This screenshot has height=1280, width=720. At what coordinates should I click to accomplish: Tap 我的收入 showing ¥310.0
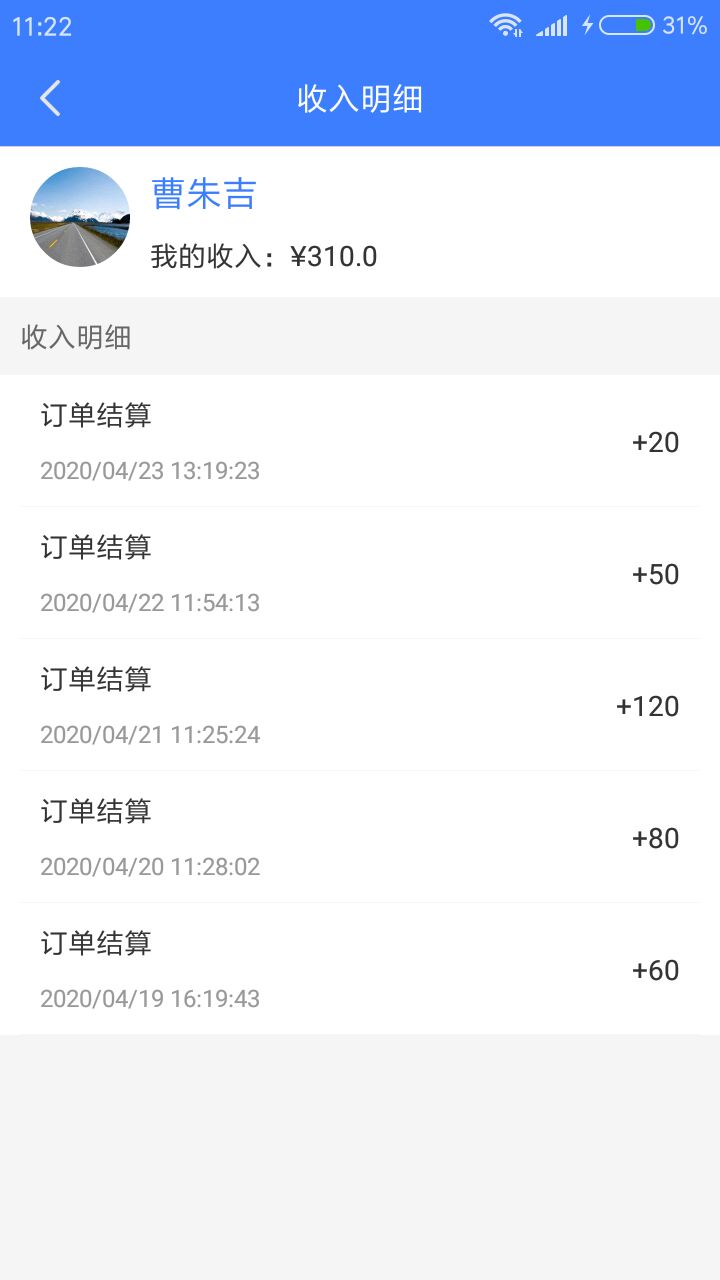pos(263,256)
